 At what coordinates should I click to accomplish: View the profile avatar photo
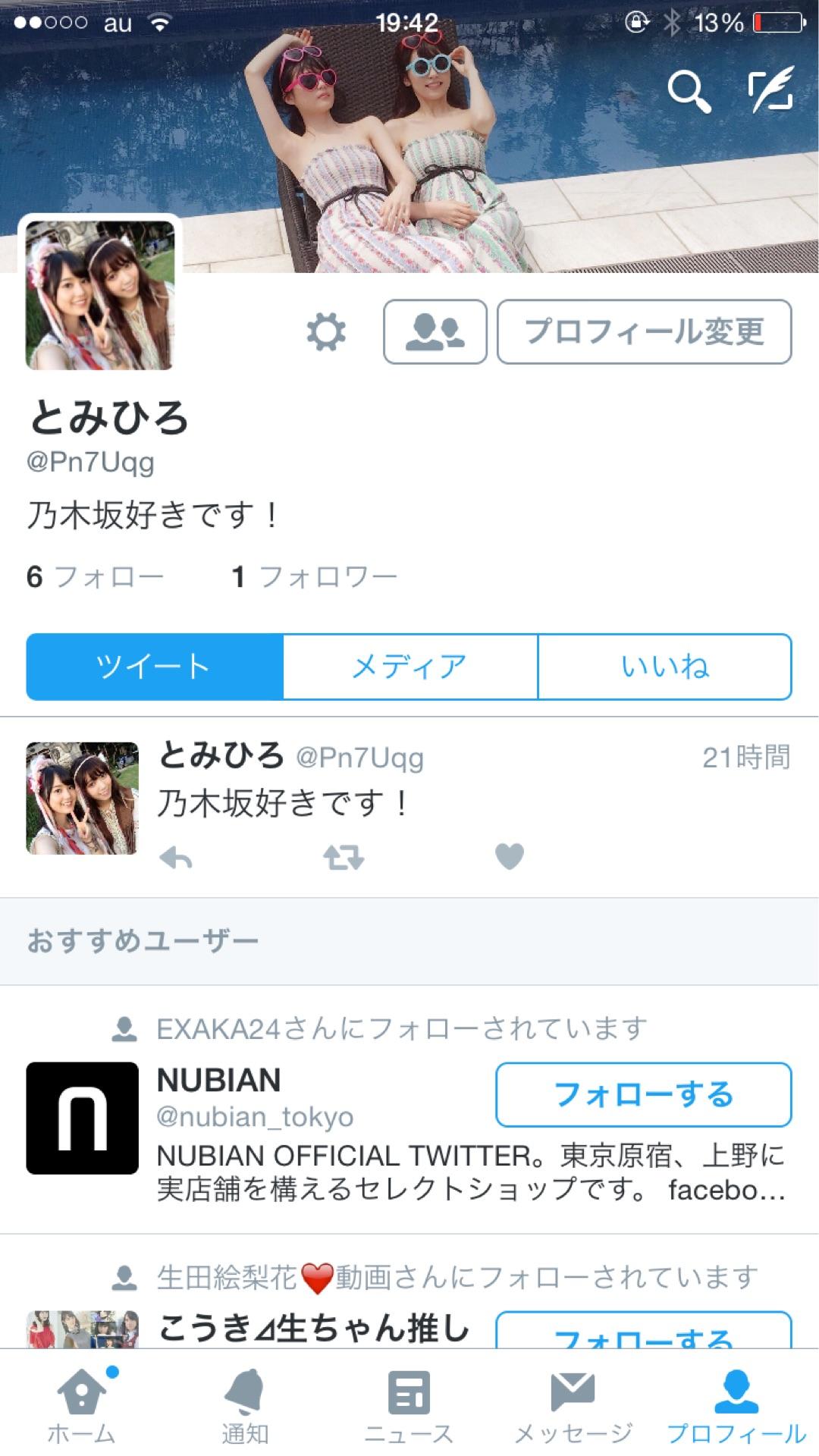(x=100, y=295)
